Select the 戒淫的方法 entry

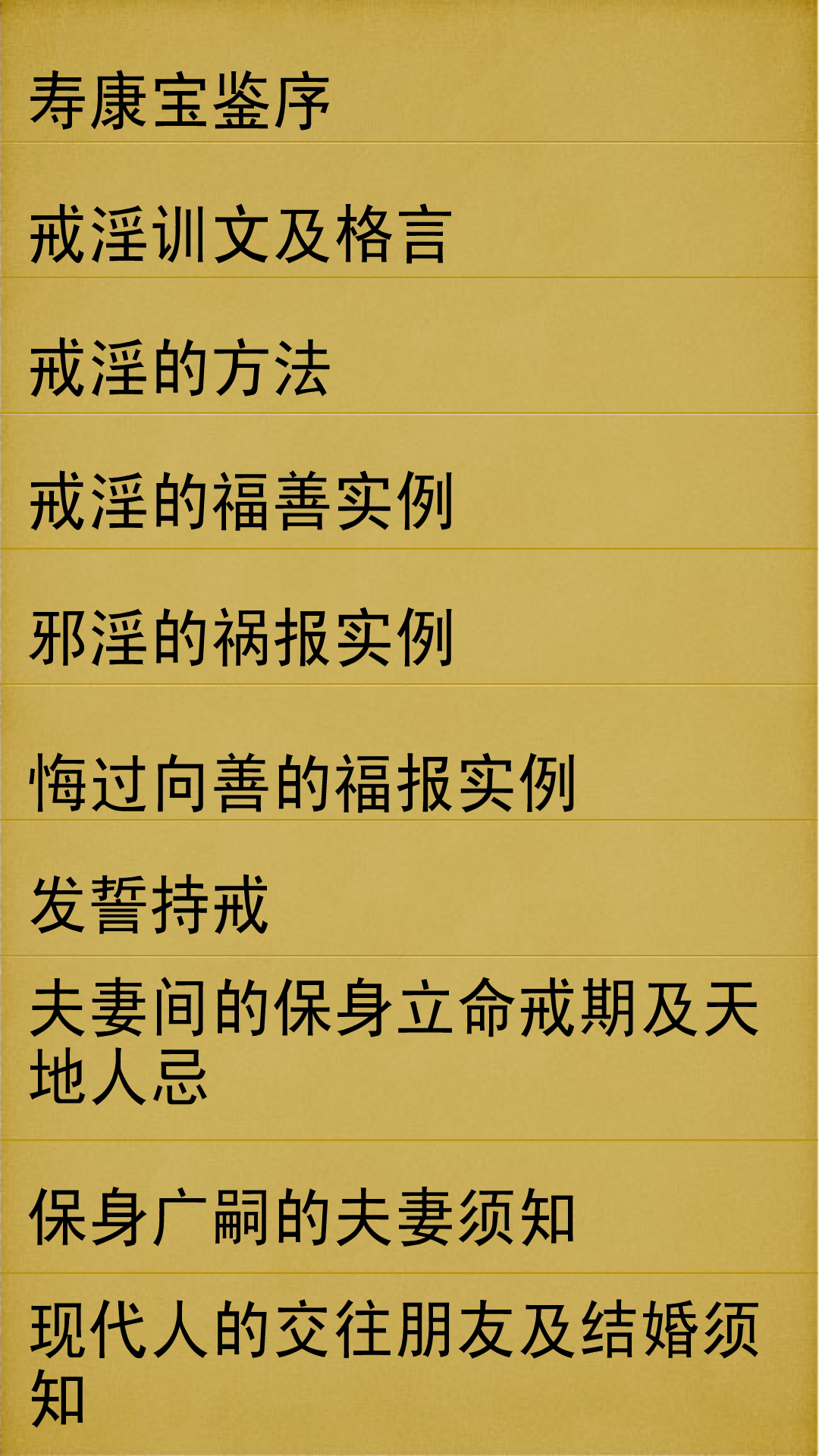pos(409,369)
